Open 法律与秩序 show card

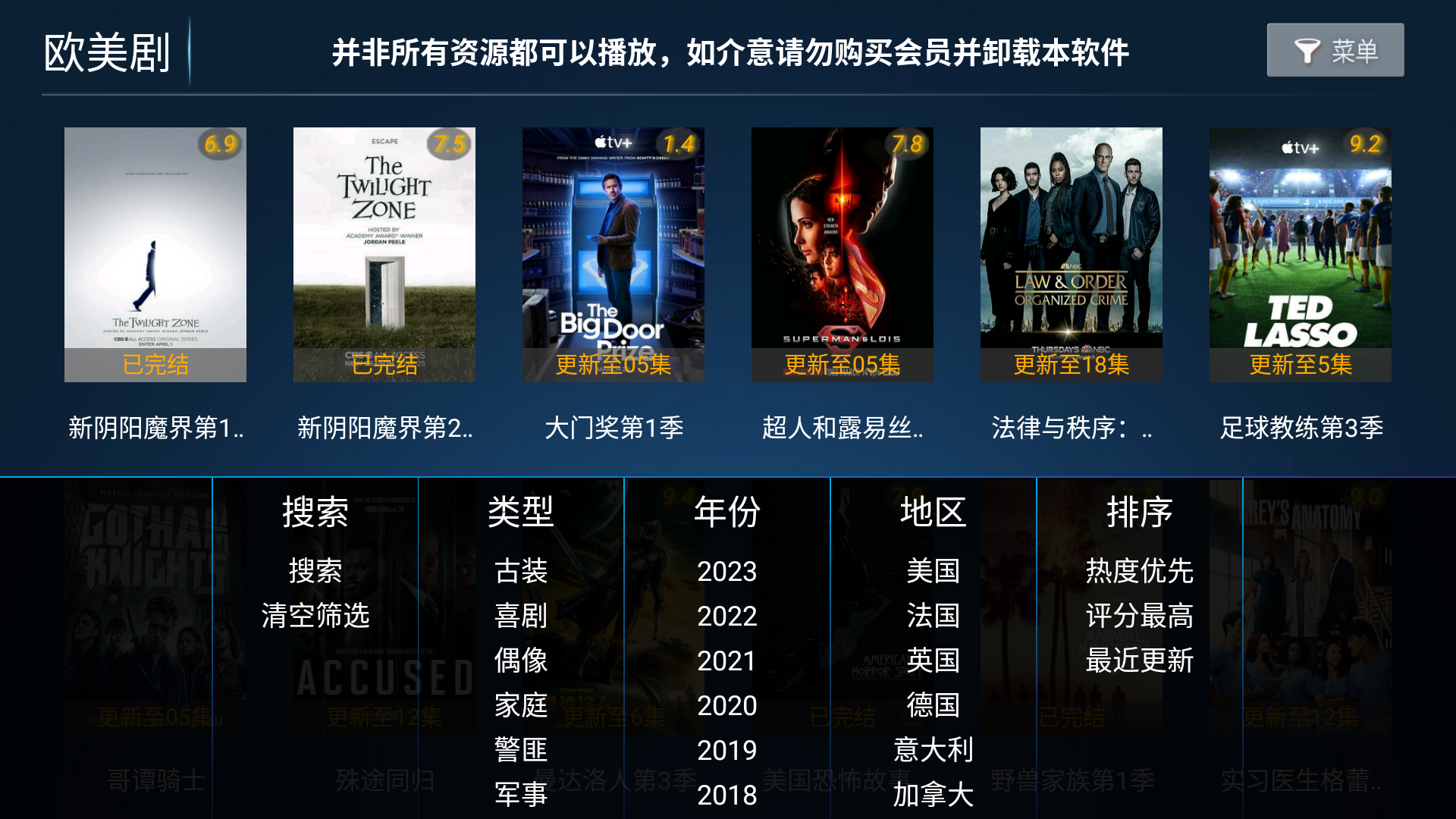coord(1071,254)
